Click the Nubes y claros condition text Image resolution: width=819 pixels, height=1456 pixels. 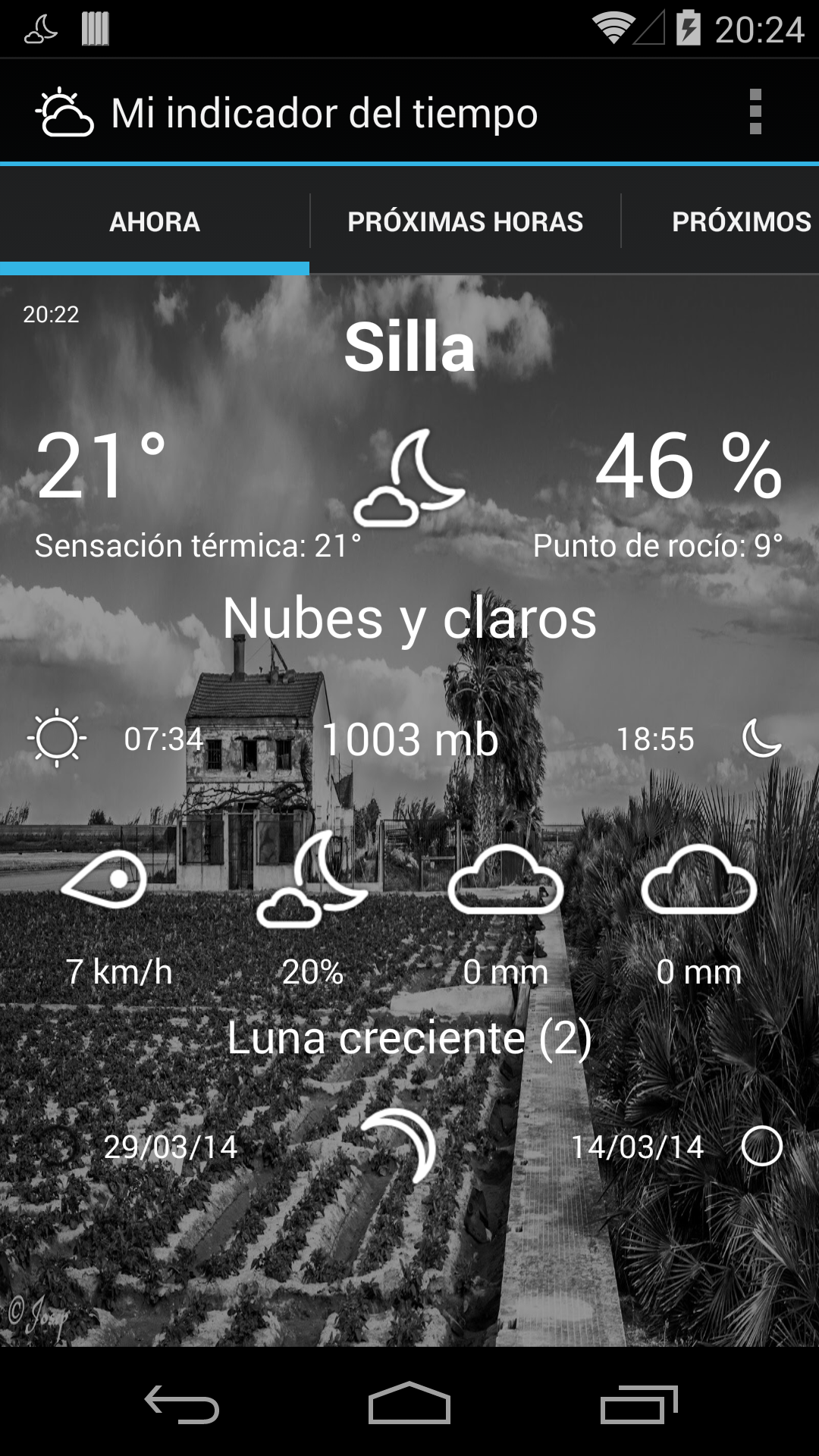[x=409, y=619]
